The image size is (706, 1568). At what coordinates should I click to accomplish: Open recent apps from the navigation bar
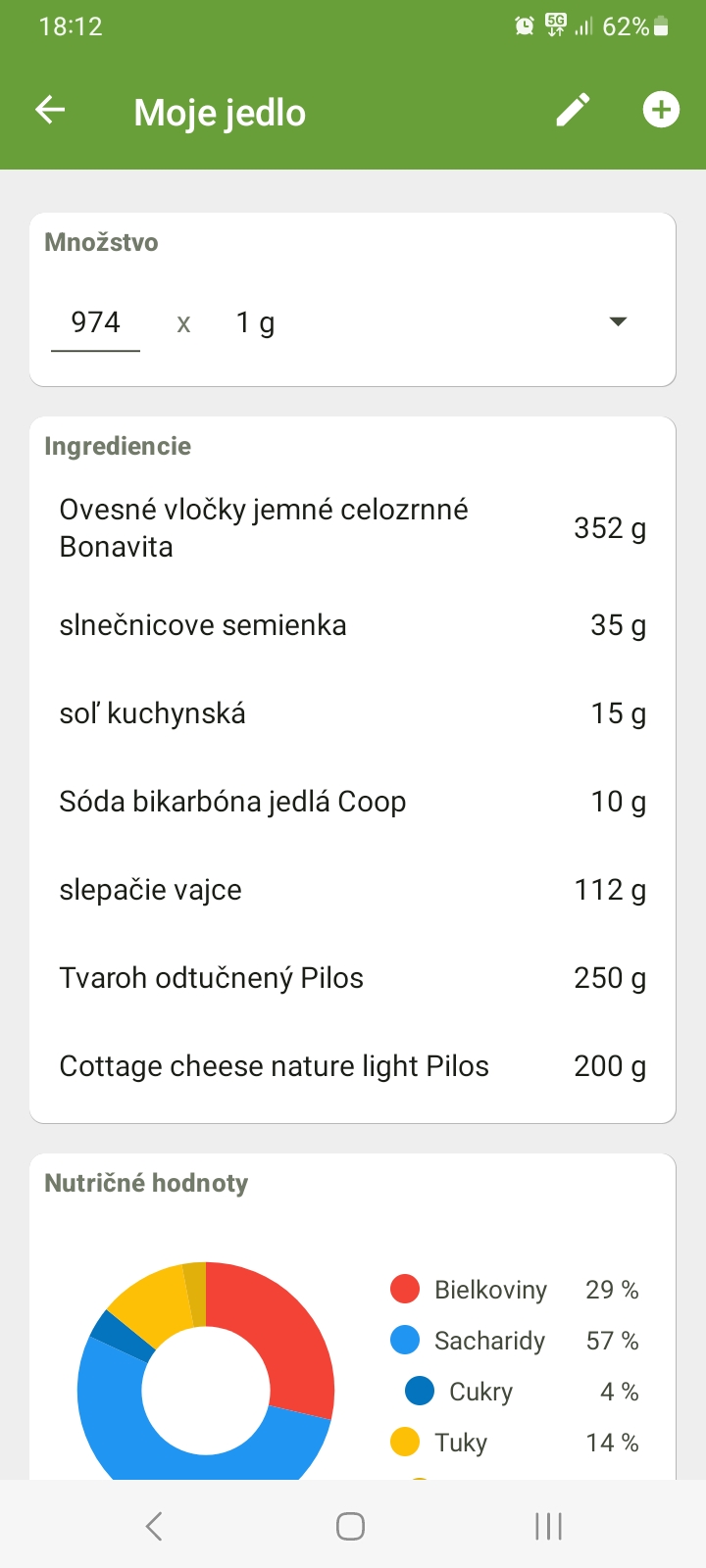click(x=548, y=1526)
